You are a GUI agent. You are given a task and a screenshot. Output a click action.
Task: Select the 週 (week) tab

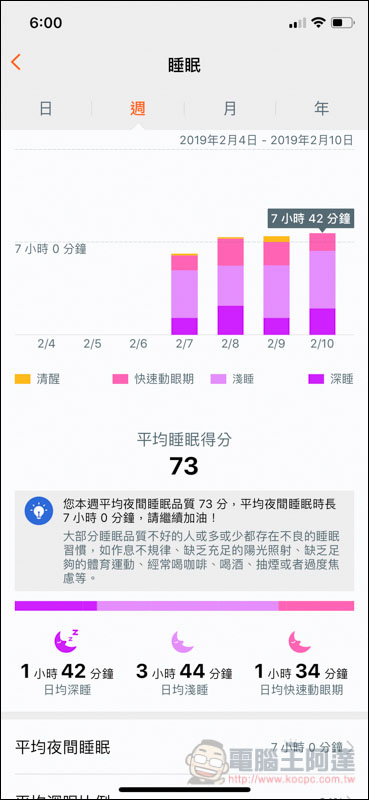point(138,108)
